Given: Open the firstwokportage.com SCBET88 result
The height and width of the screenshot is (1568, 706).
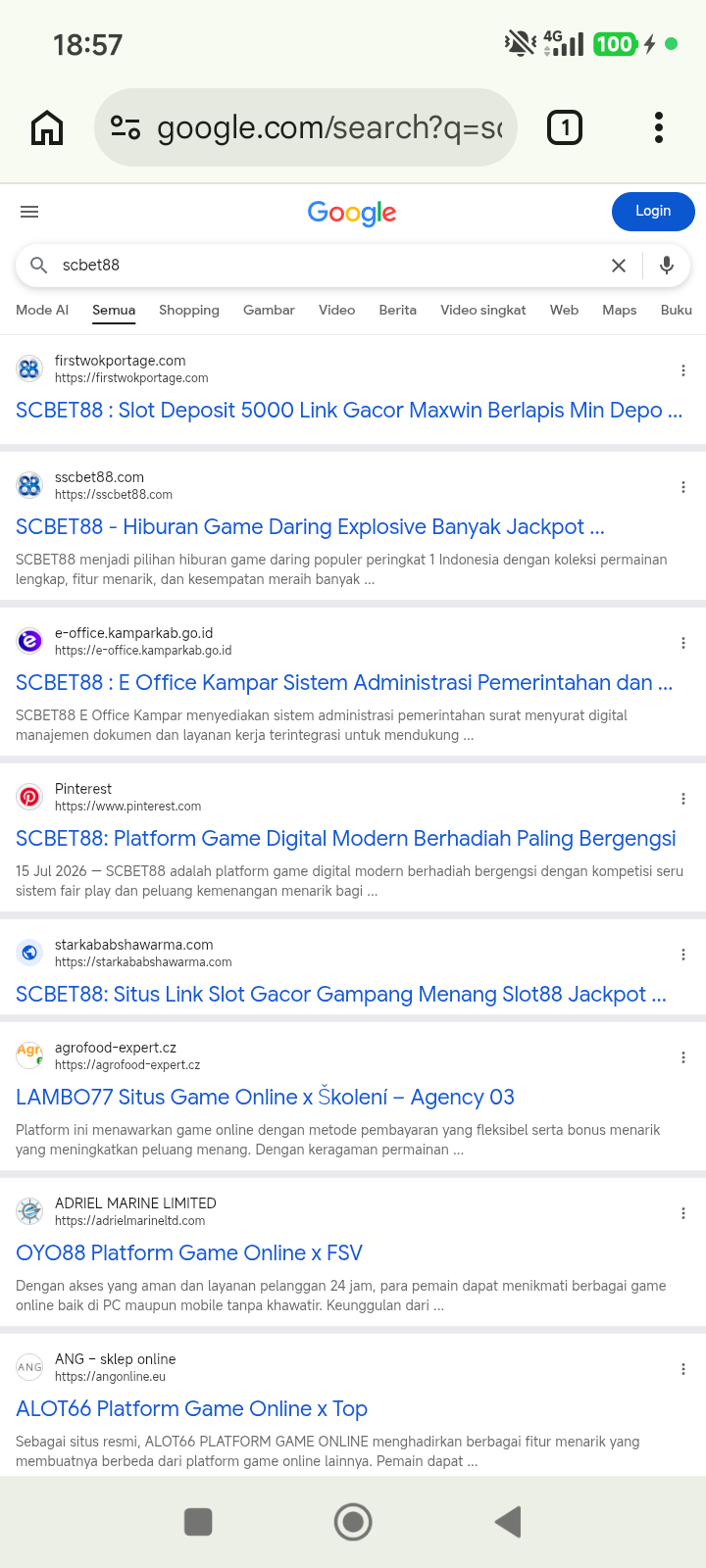Looking at the screenshot, I should click(349, 411).
